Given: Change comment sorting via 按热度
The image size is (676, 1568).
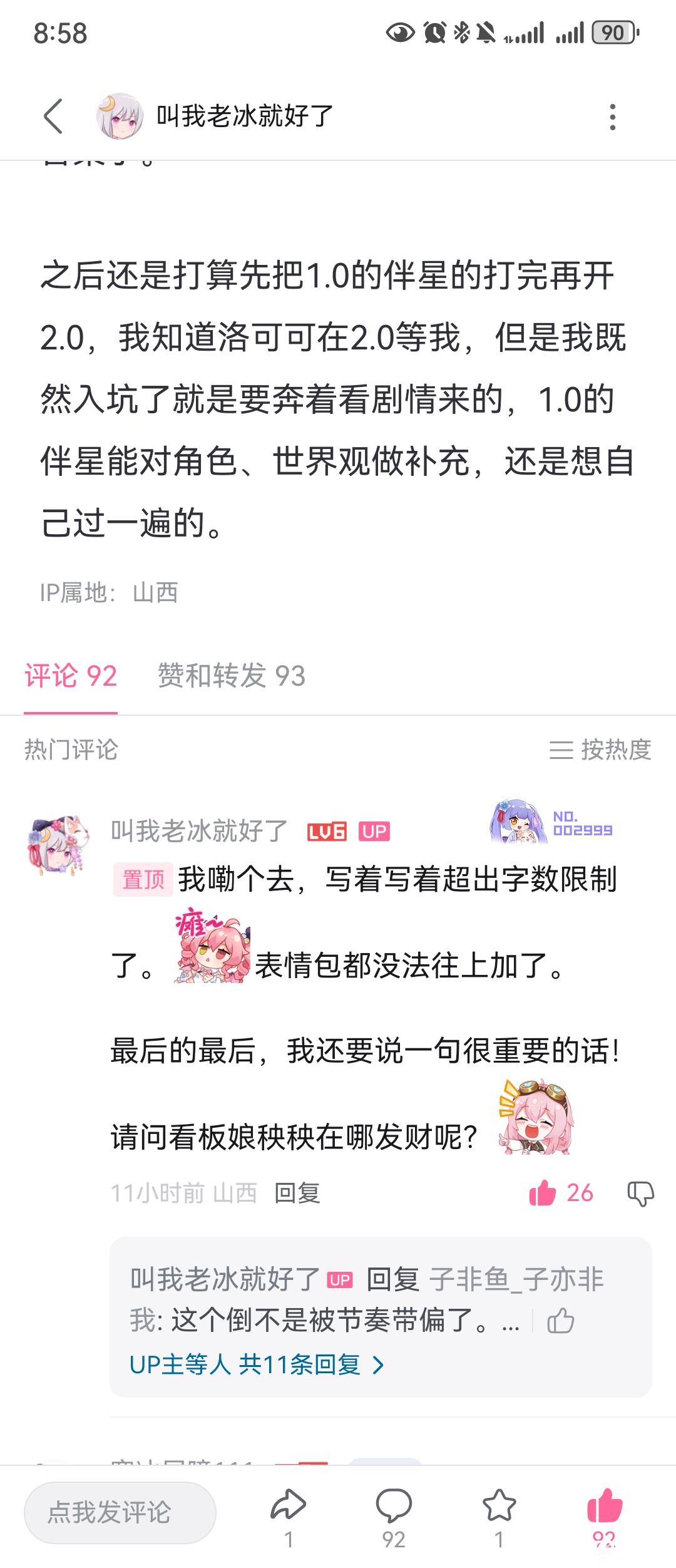Looking at the screenshot, I should click(x=601, y=750).
